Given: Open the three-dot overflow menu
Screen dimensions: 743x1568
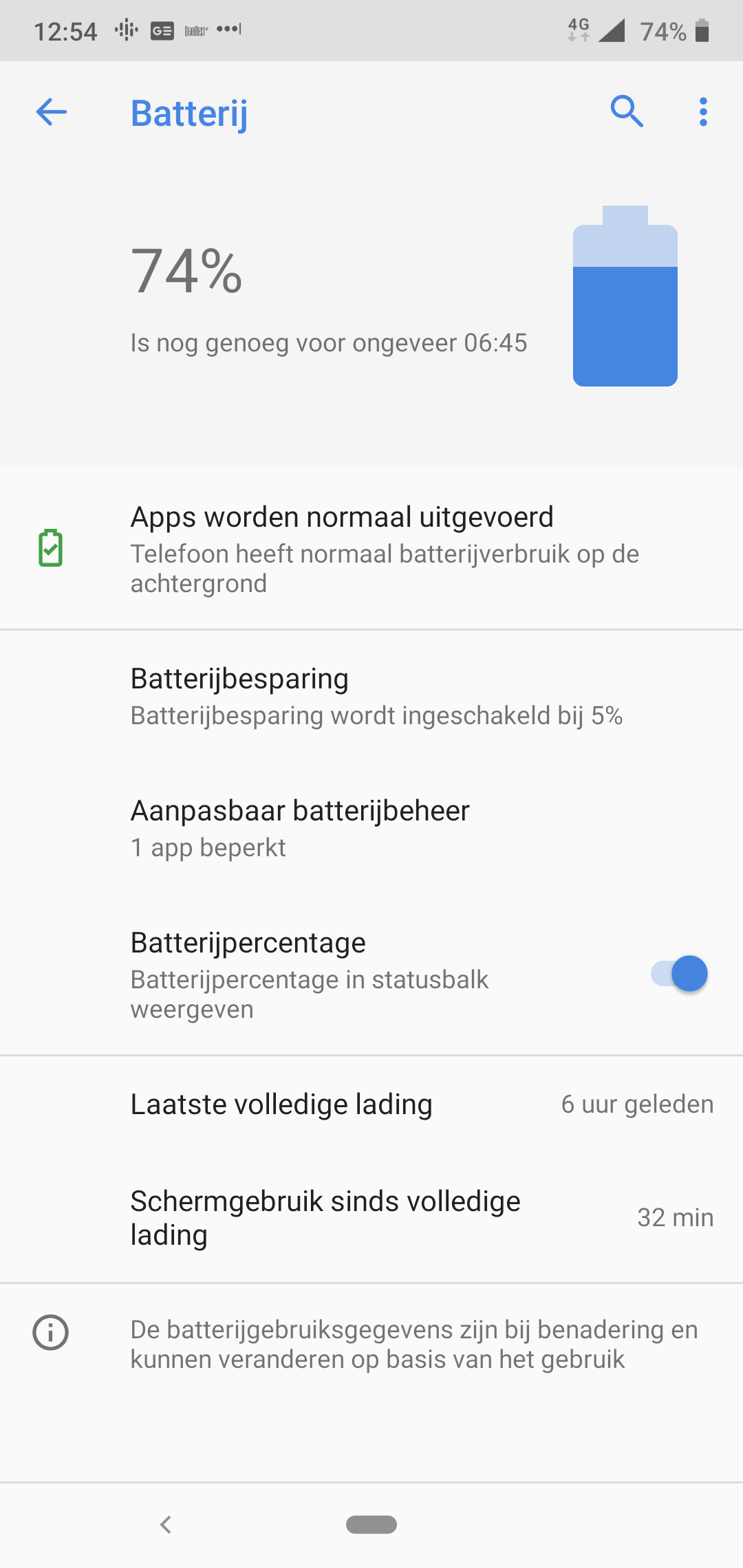Looking at the screenshot, I should [703, 111].
